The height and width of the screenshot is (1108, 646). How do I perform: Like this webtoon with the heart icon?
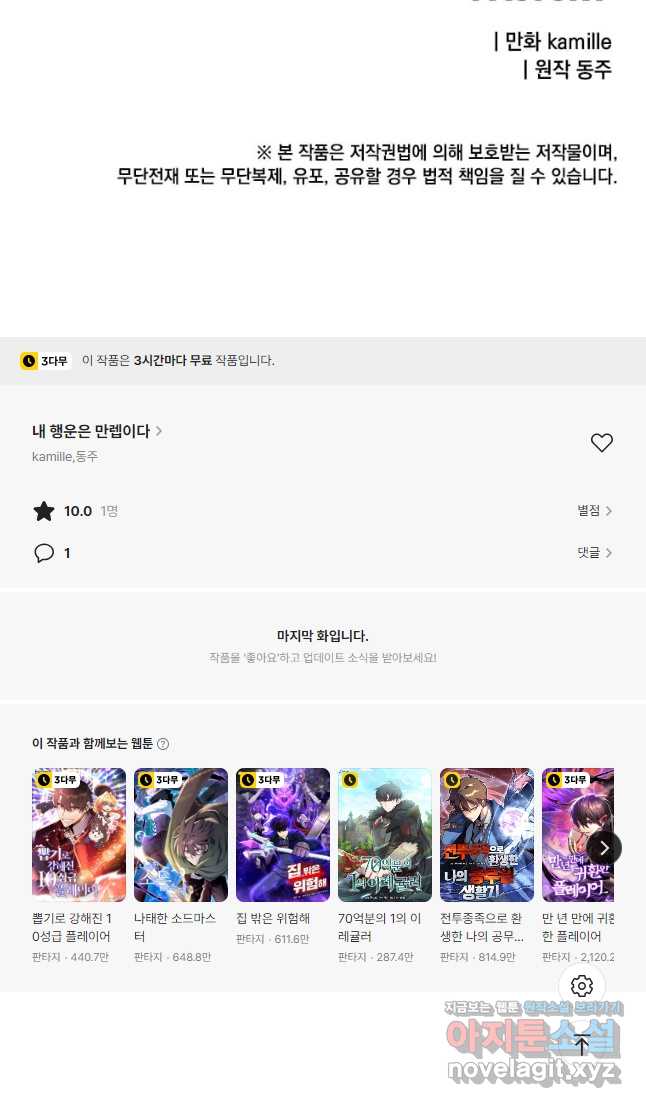pyautogui.click(x=601, y=443)
